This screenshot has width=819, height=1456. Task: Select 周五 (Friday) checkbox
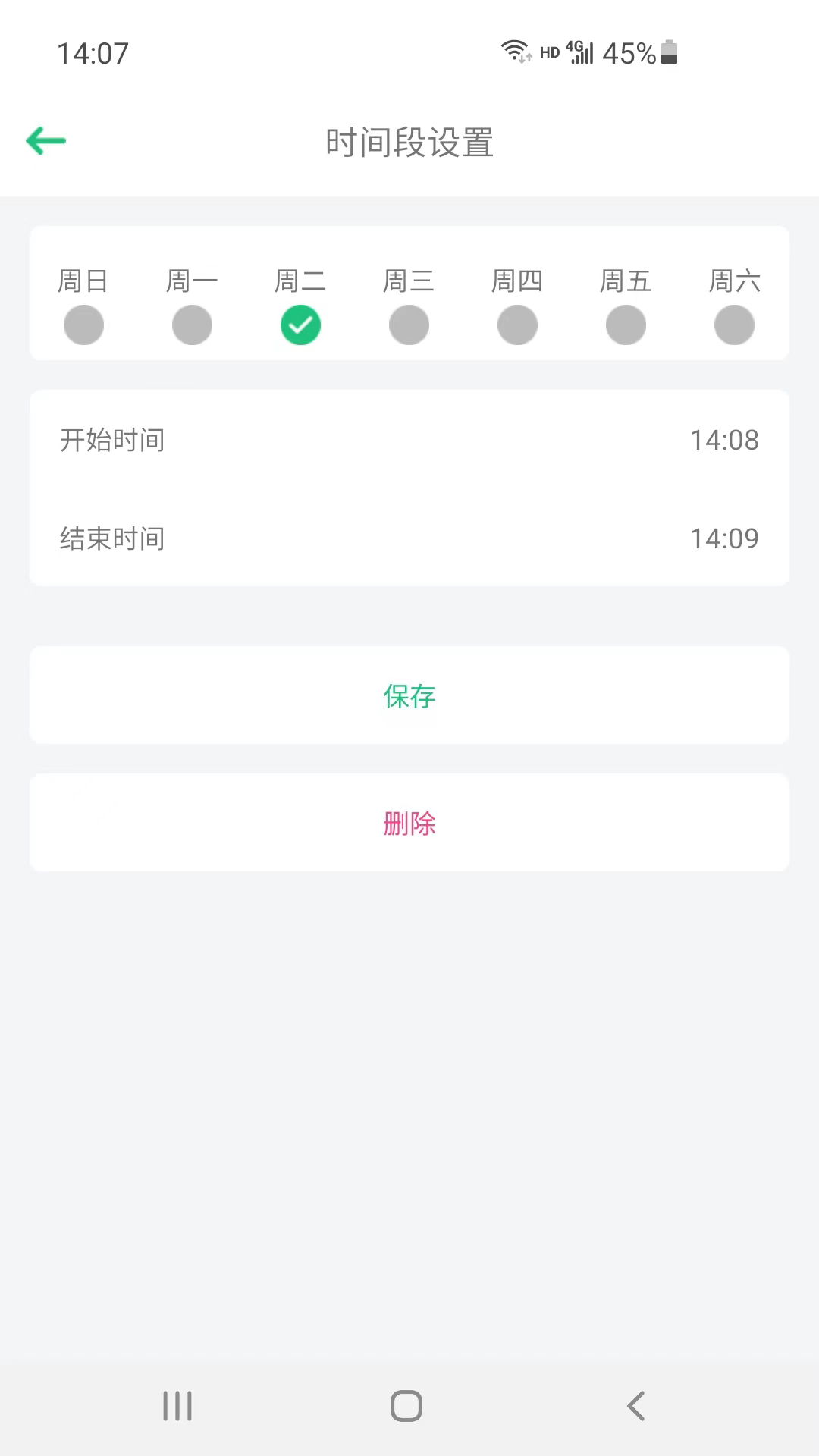tap(626, 325)
